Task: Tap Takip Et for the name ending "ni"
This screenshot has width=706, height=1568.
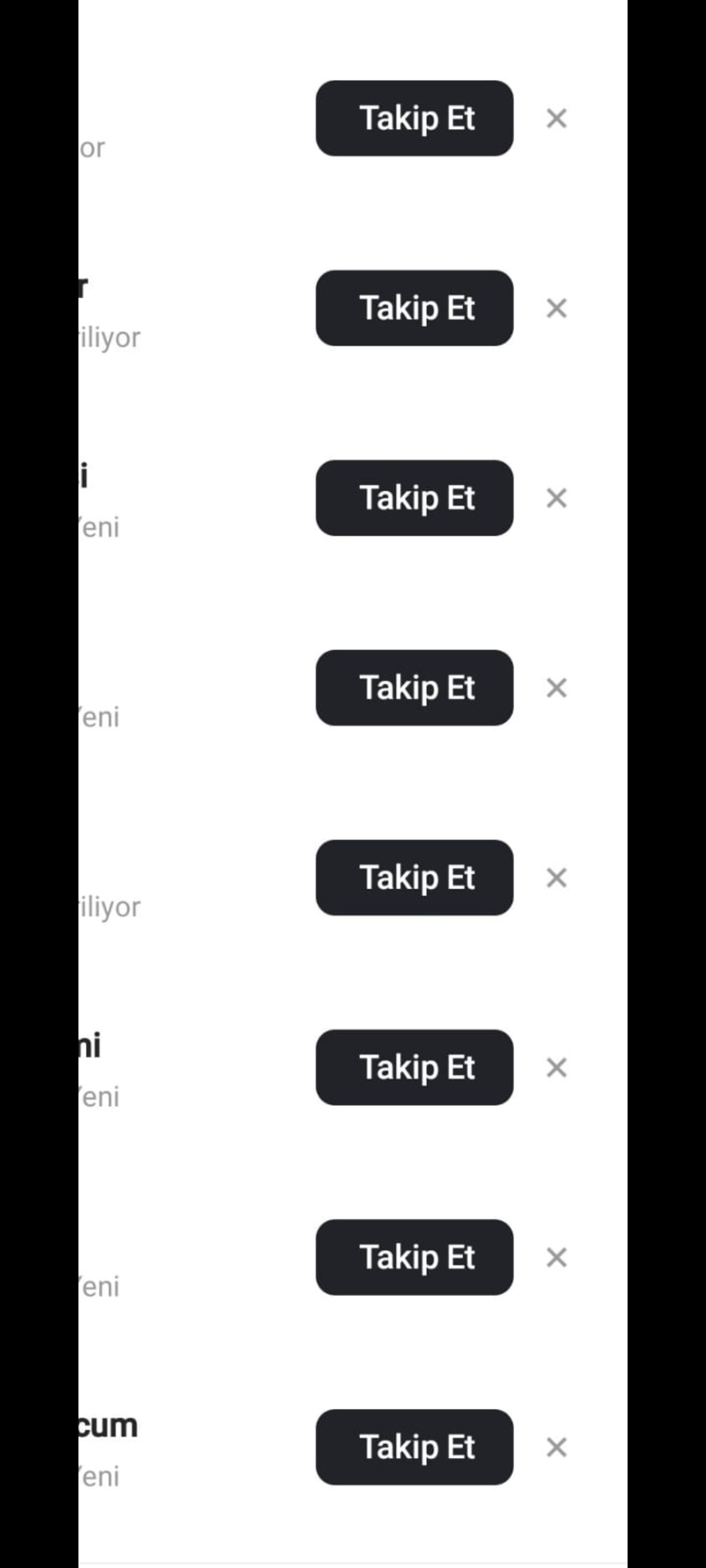Action: tap(414, 1067)
